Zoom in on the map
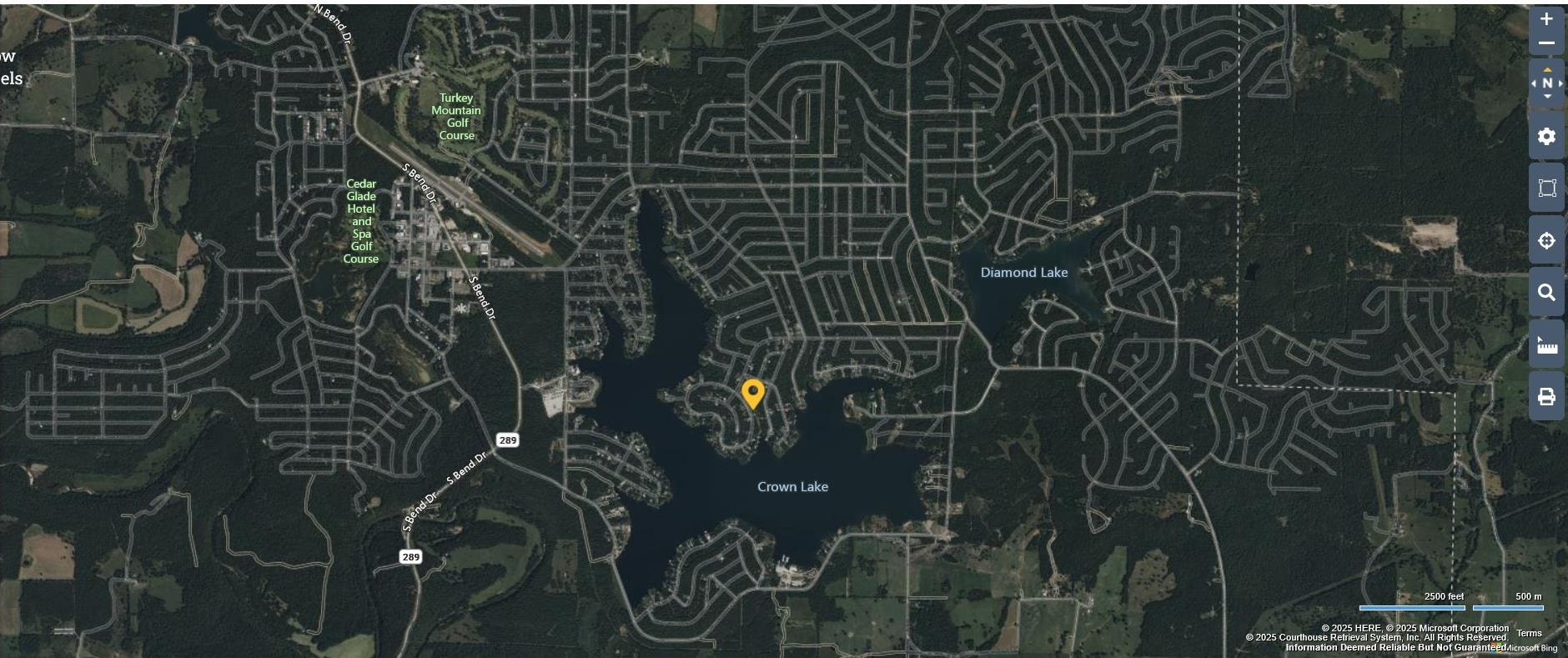The image size is (1568, 658). [1546, 19]
